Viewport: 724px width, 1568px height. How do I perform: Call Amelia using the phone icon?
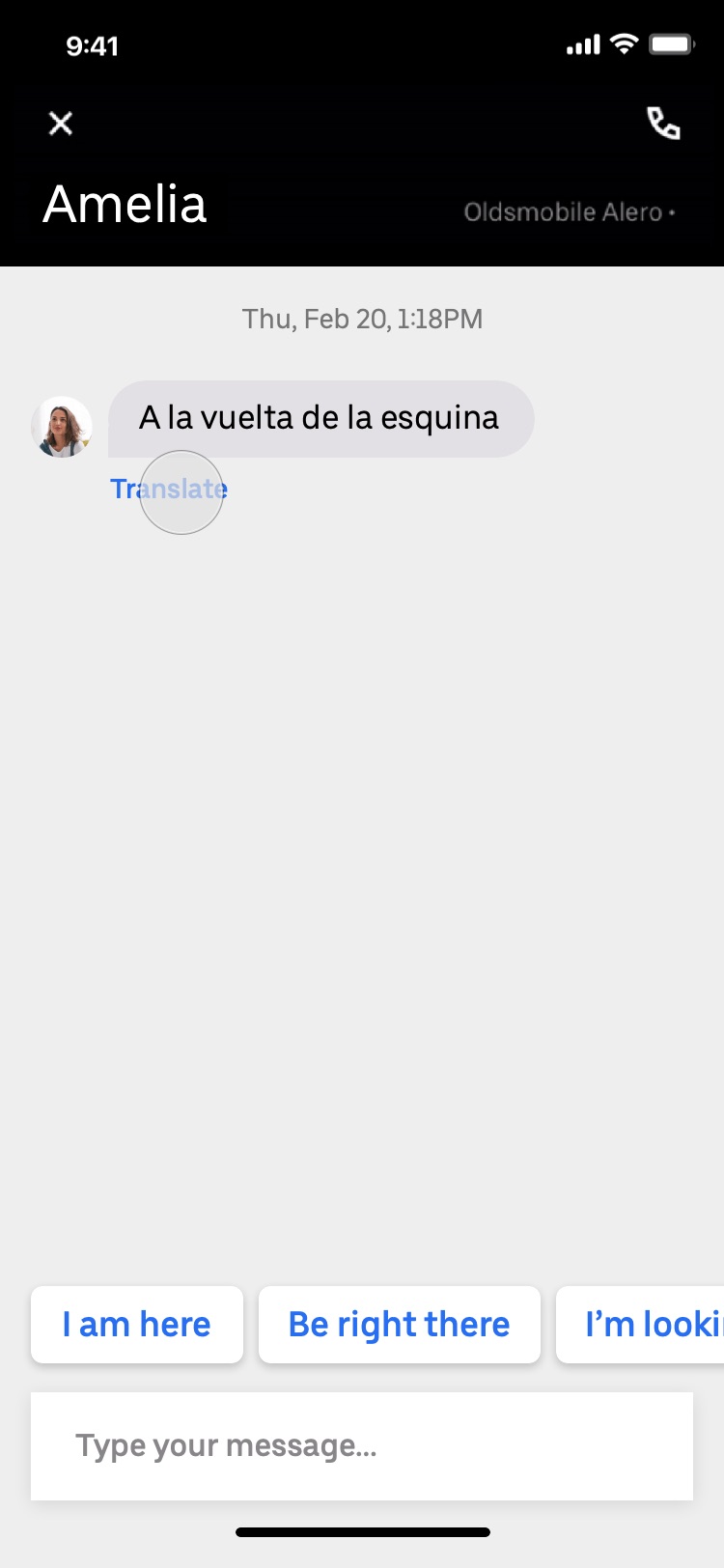(x=663, y=124)
